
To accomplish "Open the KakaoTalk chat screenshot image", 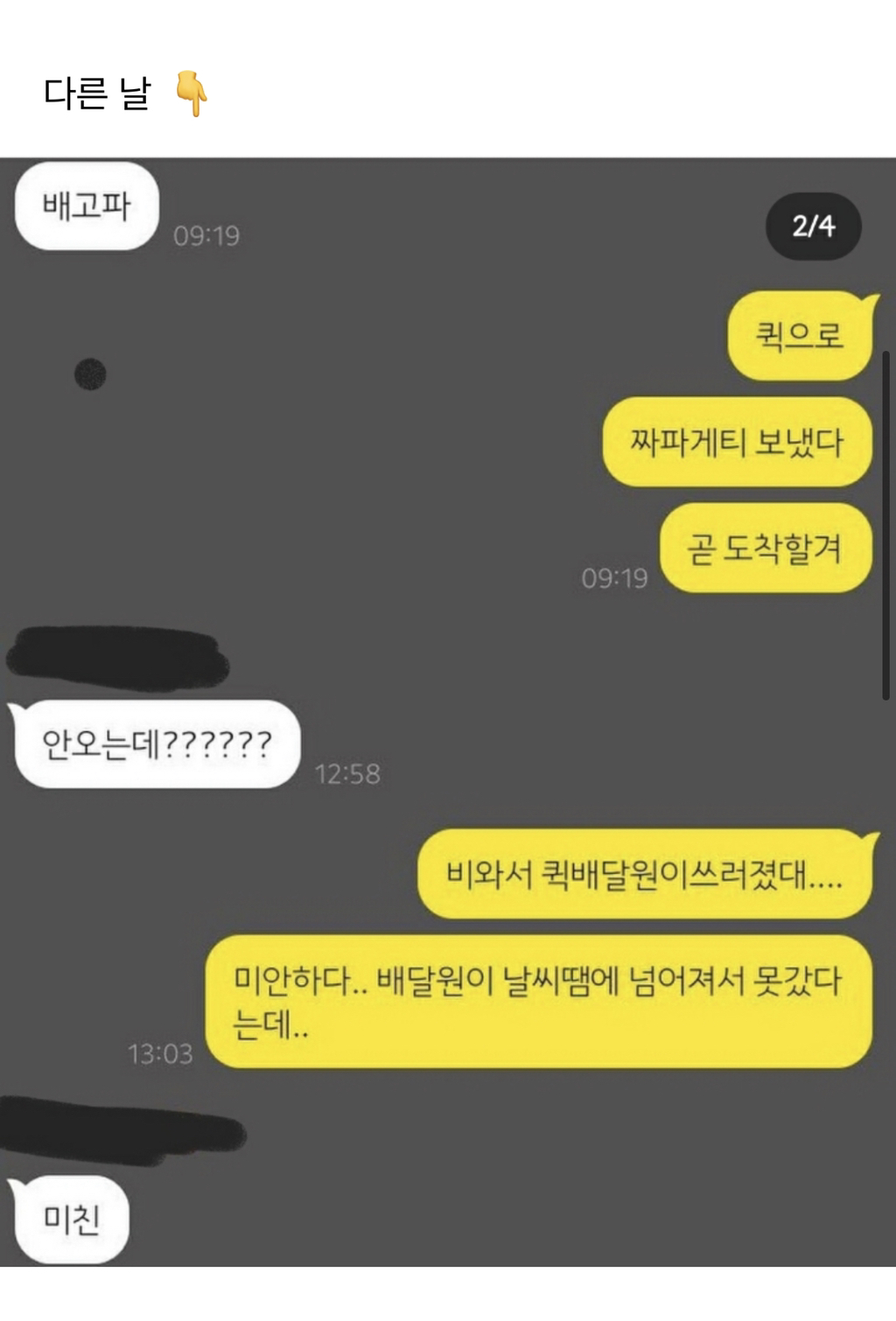I will (x=448, y=712).
